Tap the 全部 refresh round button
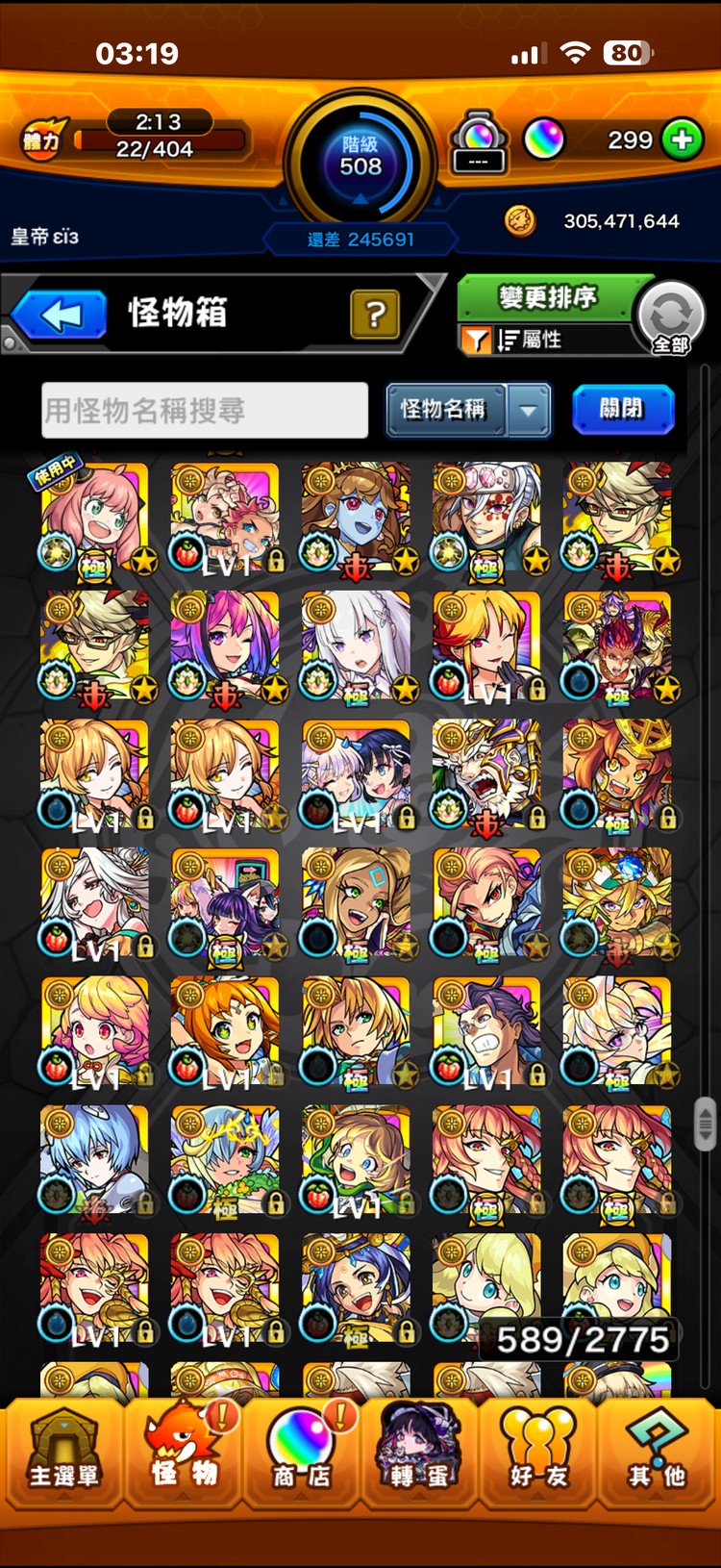This screenshot has width=721, height=1568. coord(671,319)
